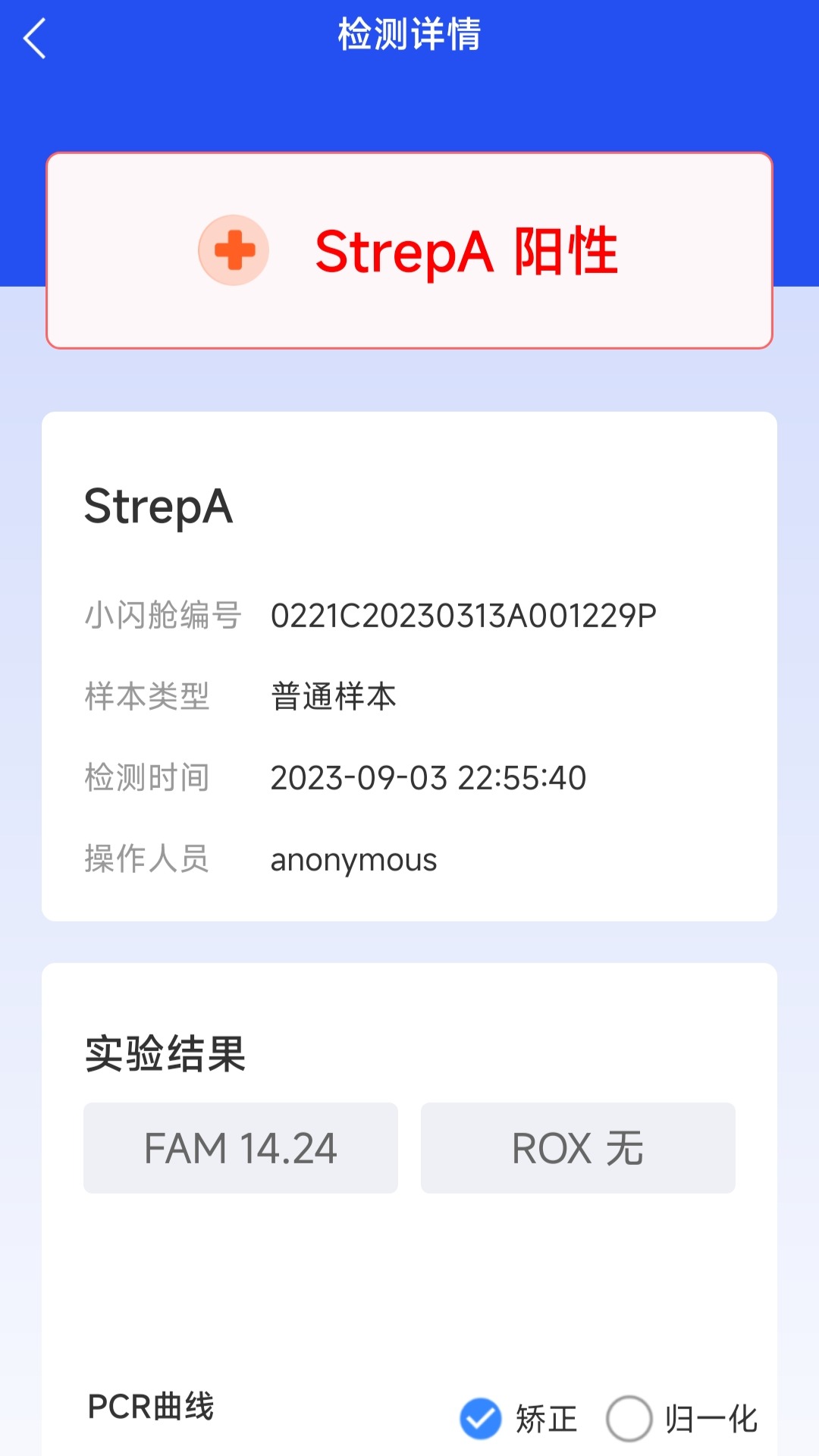Tap the back arrow icon

click(x=36, y=36)
